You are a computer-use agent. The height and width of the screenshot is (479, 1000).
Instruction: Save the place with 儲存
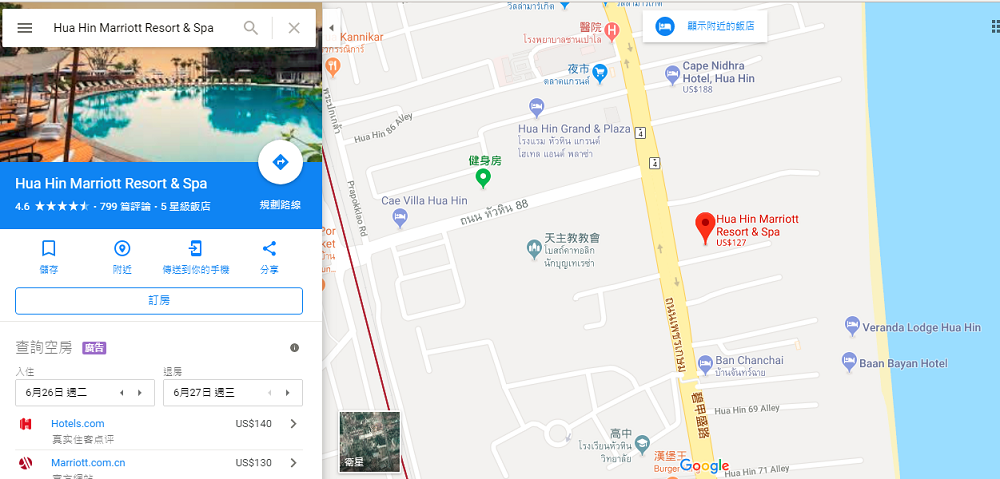click(48, 257)
